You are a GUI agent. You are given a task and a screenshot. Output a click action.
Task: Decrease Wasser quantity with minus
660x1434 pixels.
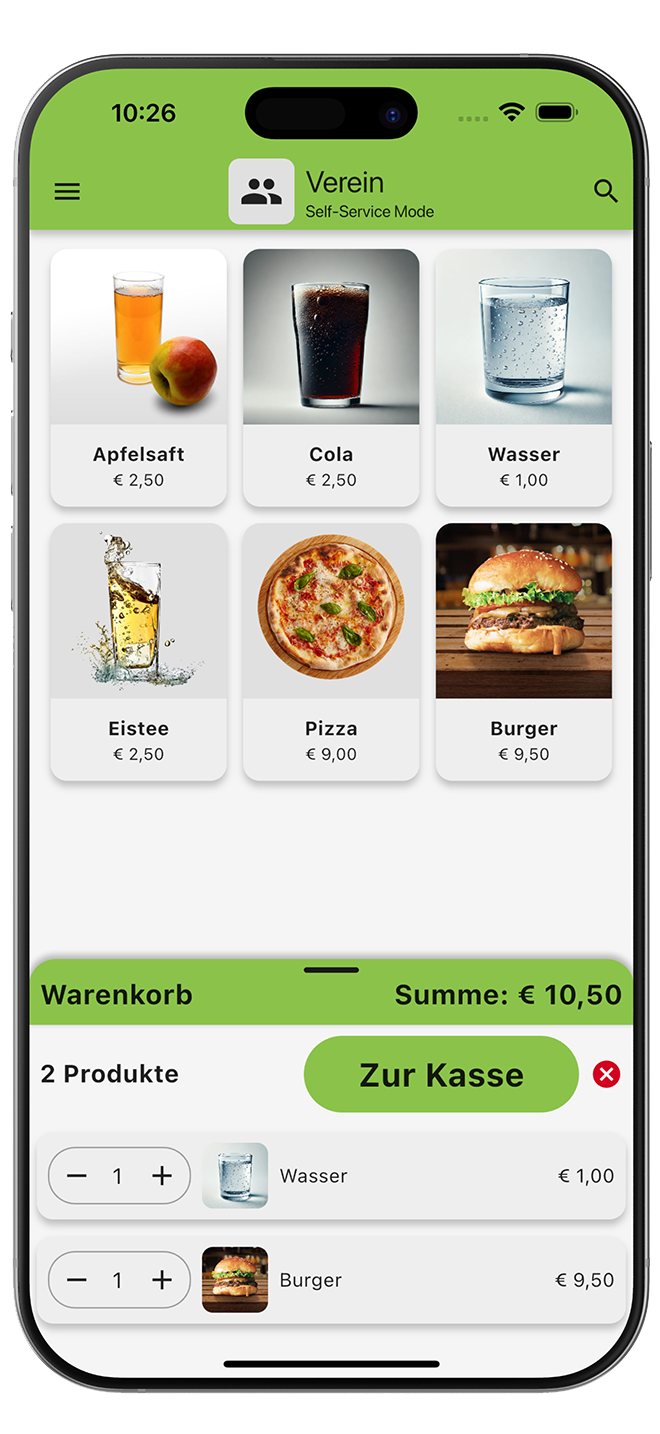[x=77, y=1176]
